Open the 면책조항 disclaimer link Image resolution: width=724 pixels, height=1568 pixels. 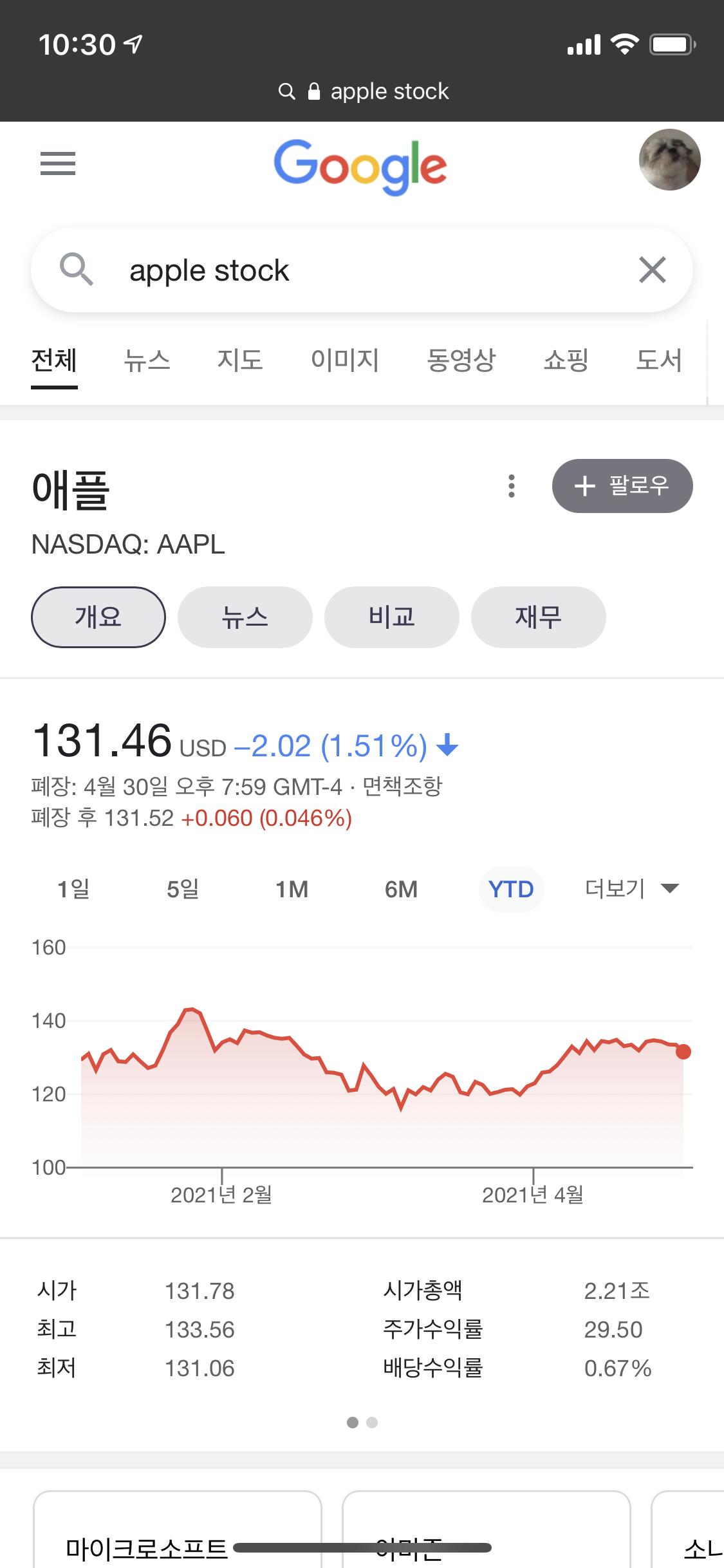[402, 787]
